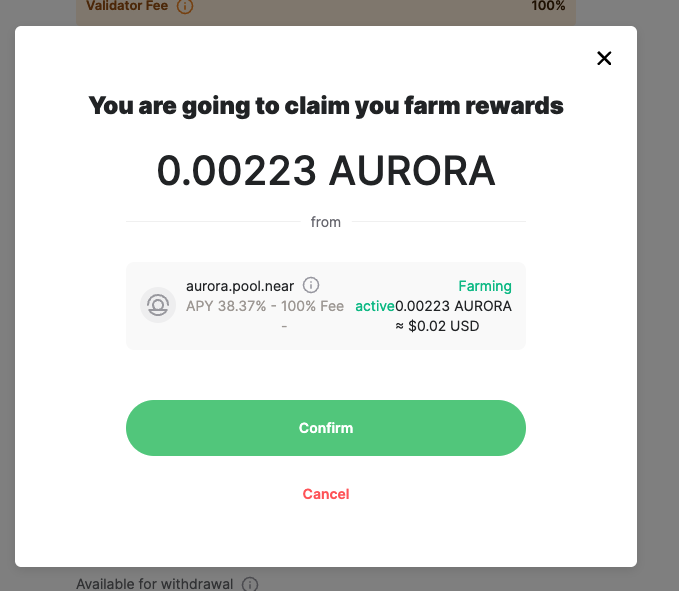Screen dimensions: 679x591
Task: Cancel the reward claim
Action: (x=326, y=494)
